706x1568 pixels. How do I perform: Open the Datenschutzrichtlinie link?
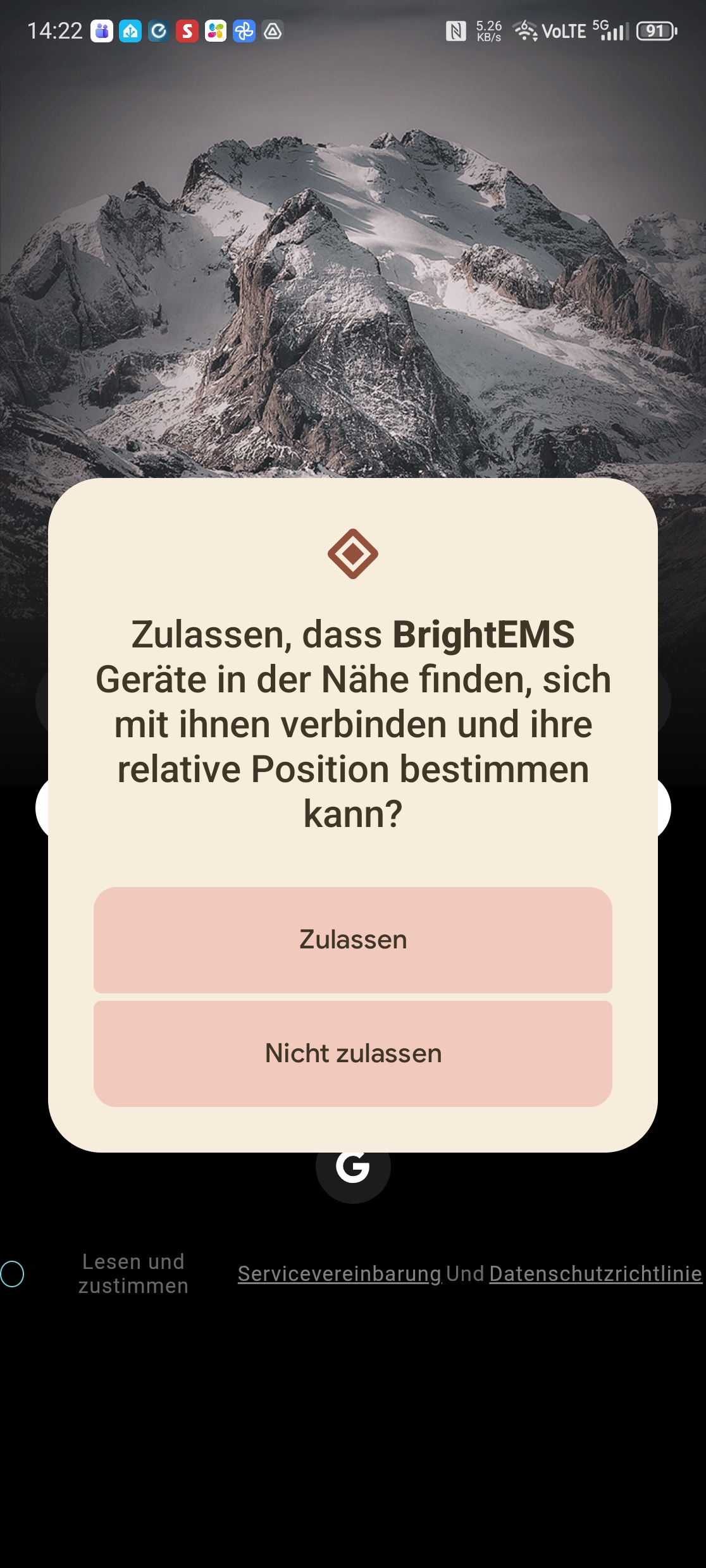[595, 1273]
